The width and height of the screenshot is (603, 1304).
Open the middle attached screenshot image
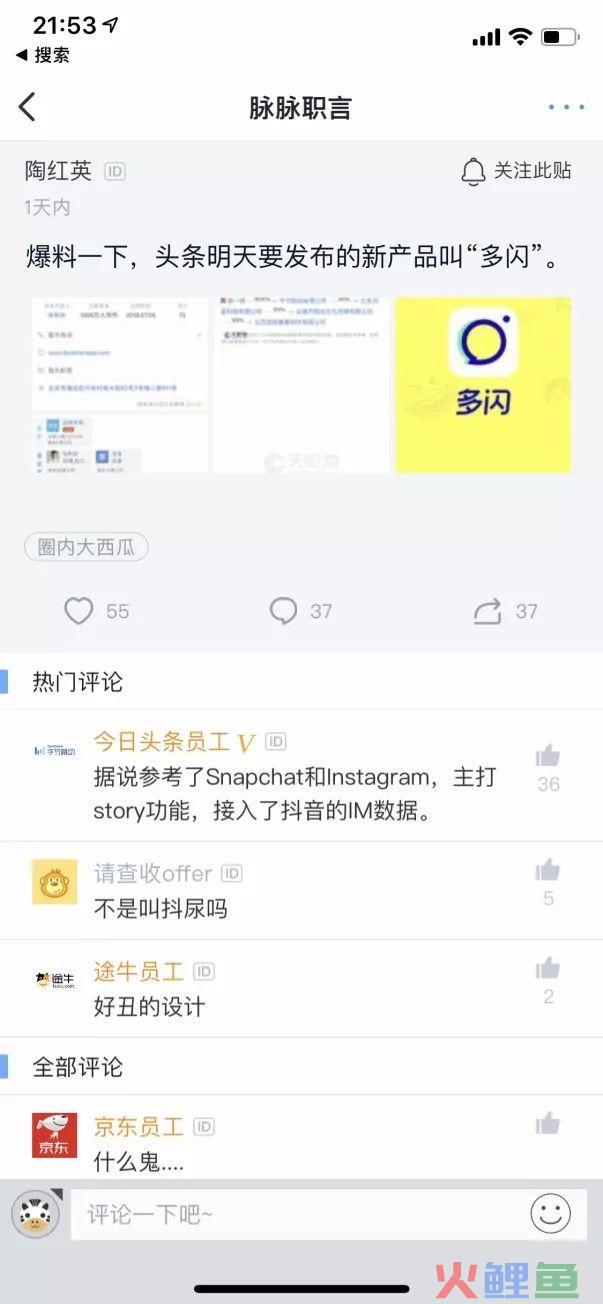tap(301, 385)
